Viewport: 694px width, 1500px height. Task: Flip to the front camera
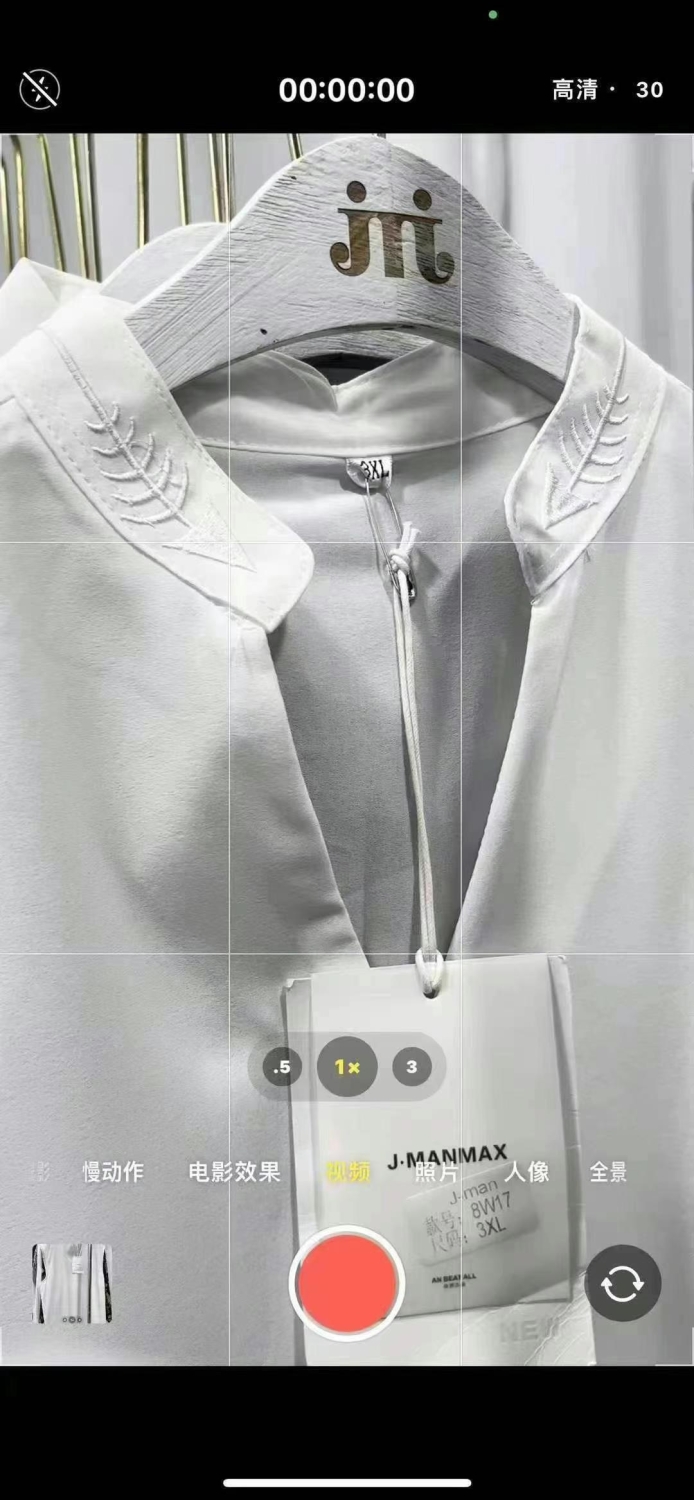point(623,1283)
